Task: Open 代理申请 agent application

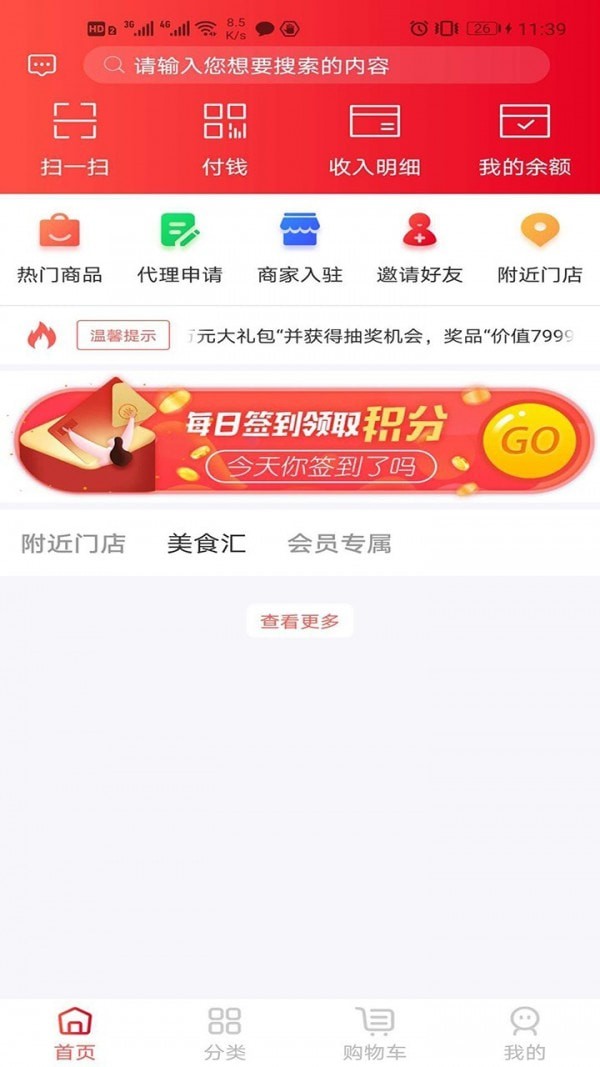Action: point(180,248)
